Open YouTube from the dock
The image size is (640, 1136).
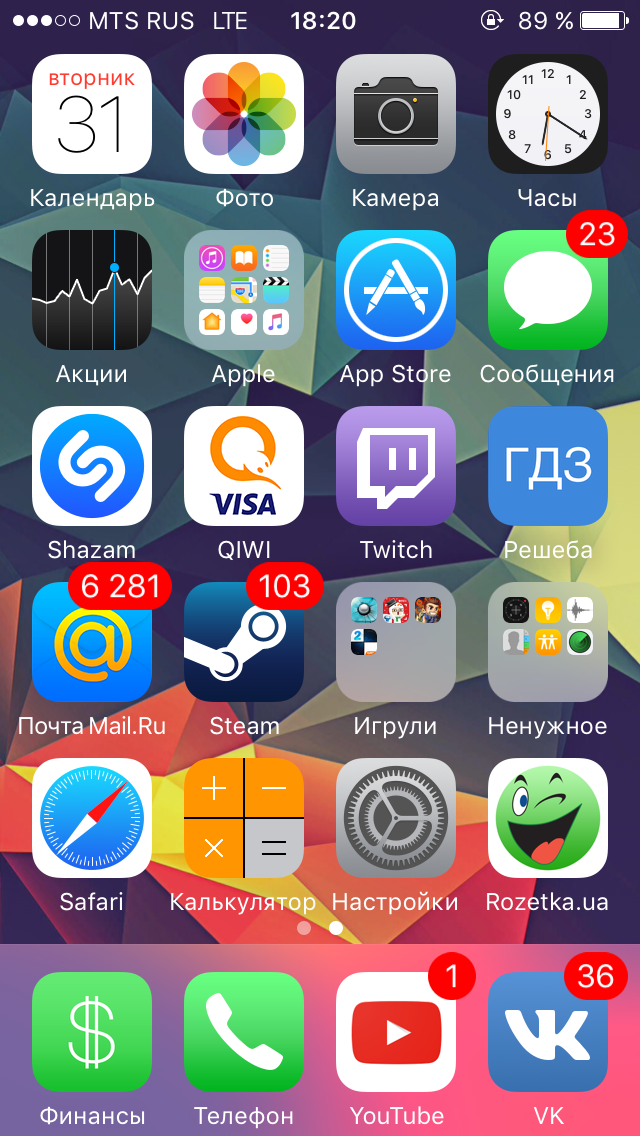(396, 1032)
